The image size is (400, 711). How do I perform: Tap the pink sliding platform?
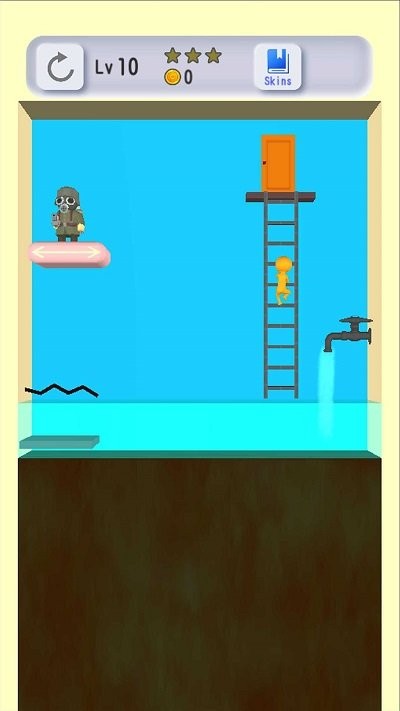pyautogui.click(x=69, y=254)
